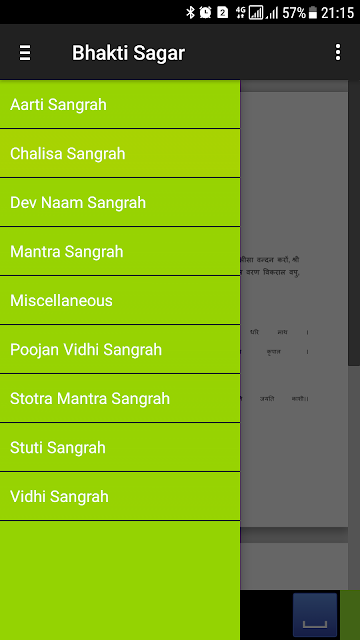360x640 pixels.
Task: Open the three-dot overflow menu
Action: pyautogui.click(x=338, y=53)
